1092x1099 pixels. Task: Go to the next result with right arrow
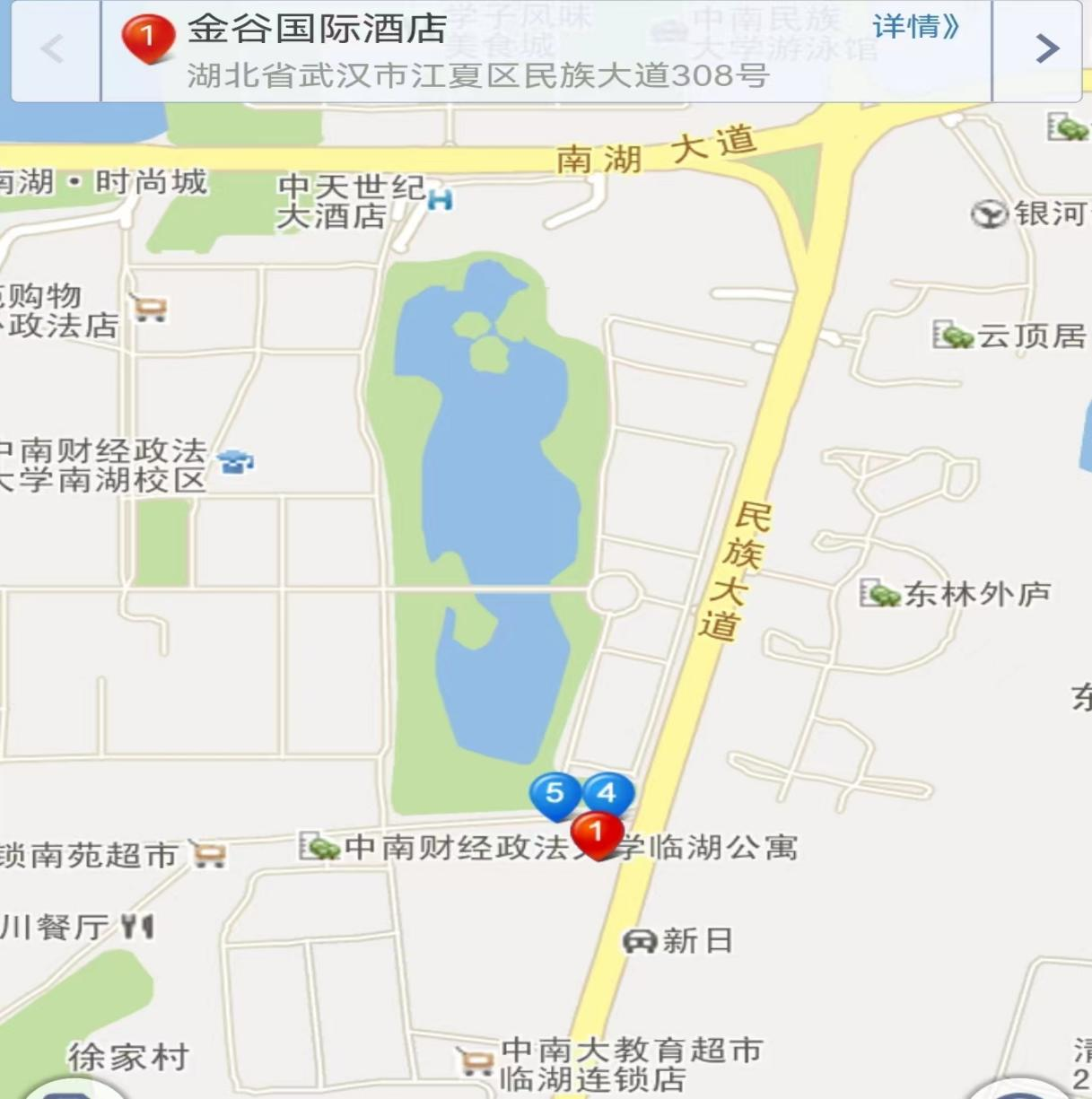click(1044, 49)
